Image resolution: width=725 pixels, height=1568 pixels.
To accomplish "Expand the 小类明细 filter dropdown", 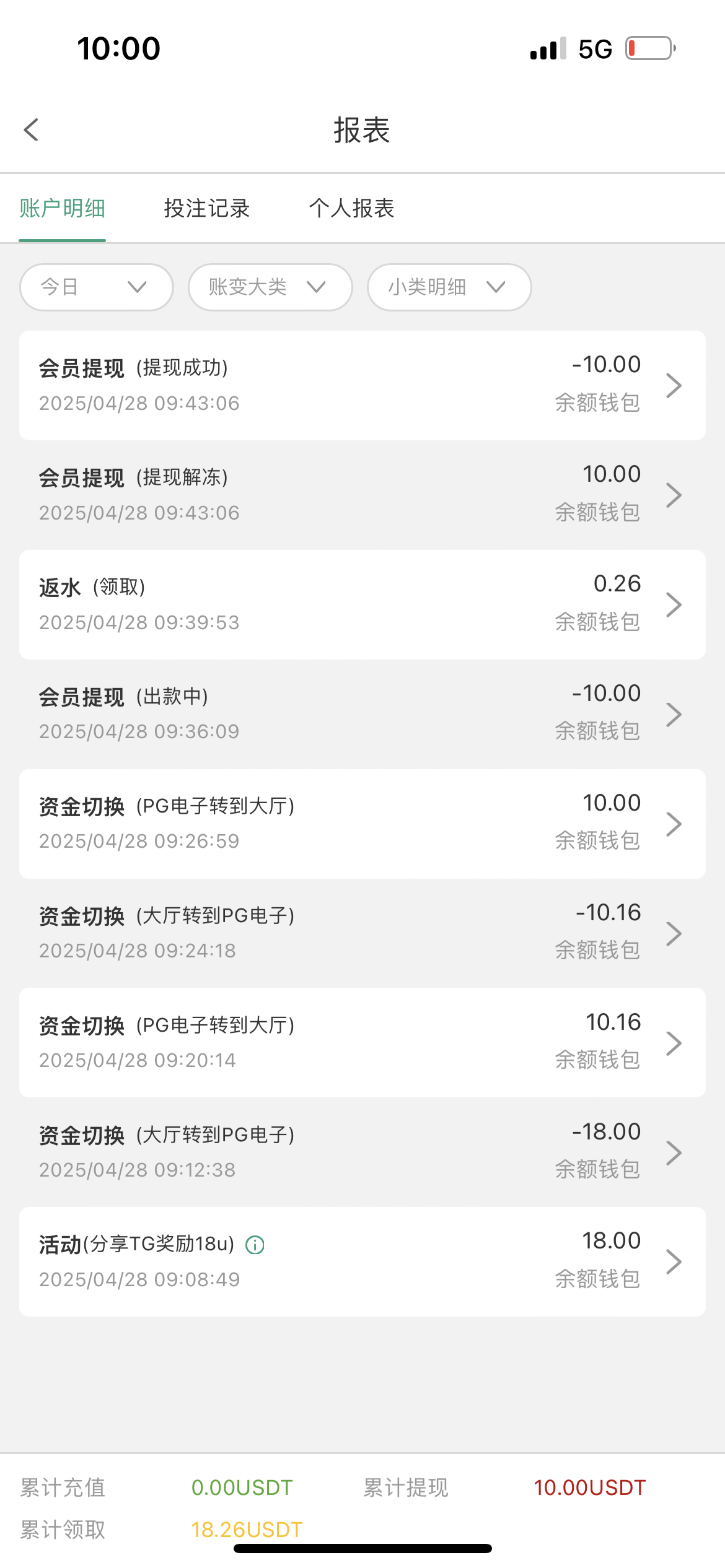I will click(449, 287).
